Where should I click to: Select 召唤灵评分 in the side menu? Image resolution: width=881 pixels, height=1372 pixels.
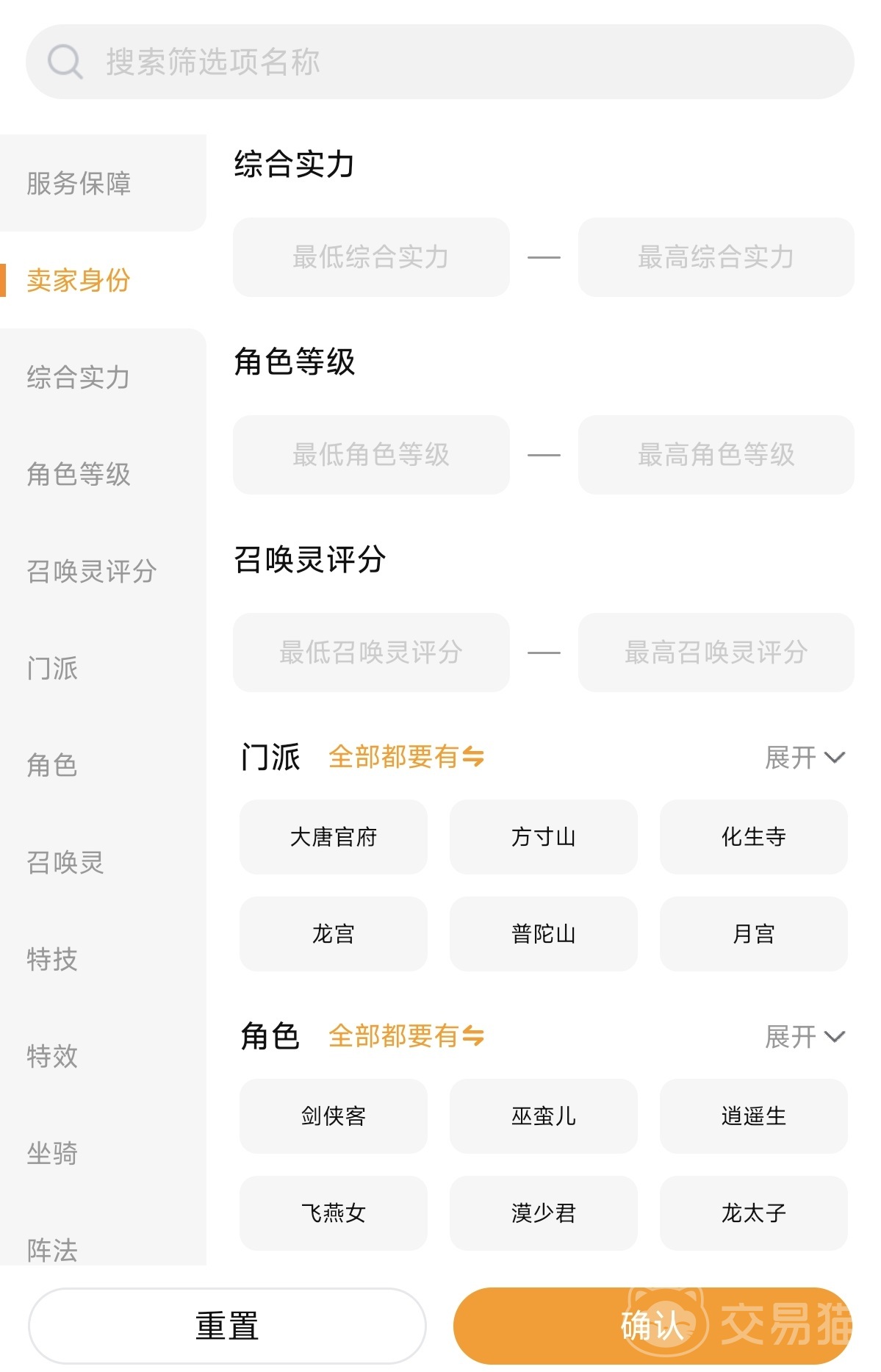click(x=91, y=571)
